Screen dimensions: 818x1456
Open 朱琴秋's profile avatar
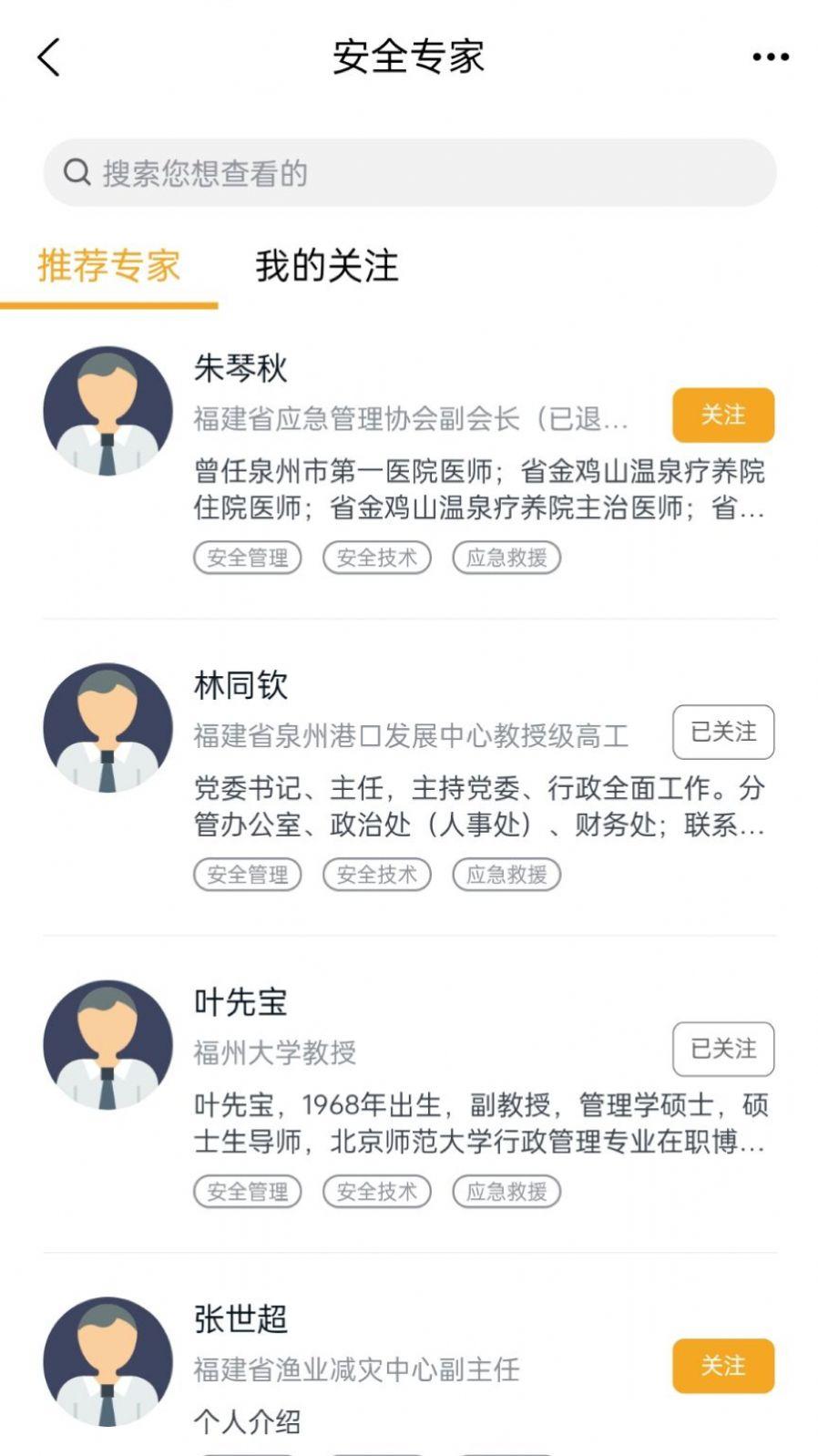pos(107,412)
